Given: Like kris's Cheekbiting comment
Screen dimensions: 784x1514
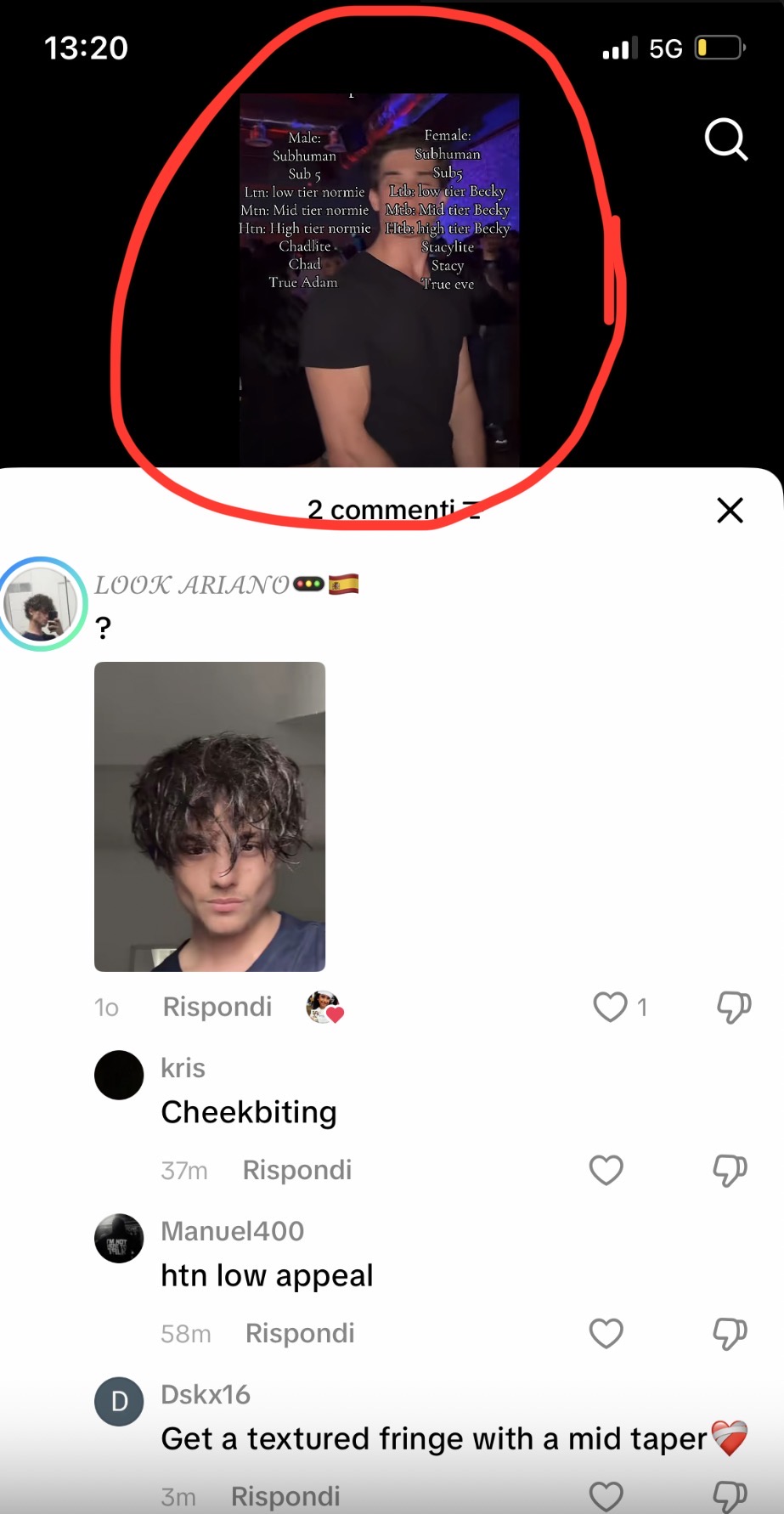Looking at the screenshot, I should click(606, 1170).
